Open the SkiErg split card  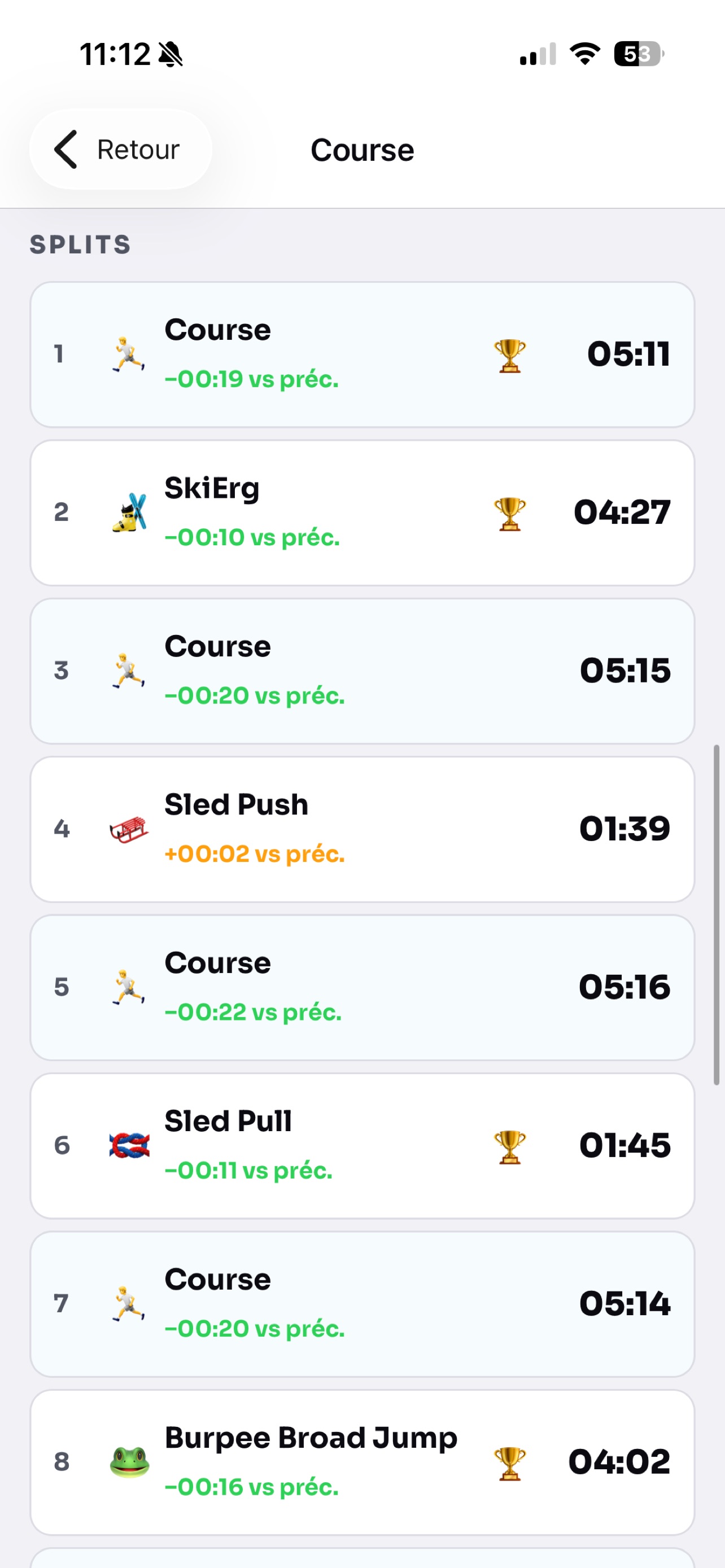point(362,513)
